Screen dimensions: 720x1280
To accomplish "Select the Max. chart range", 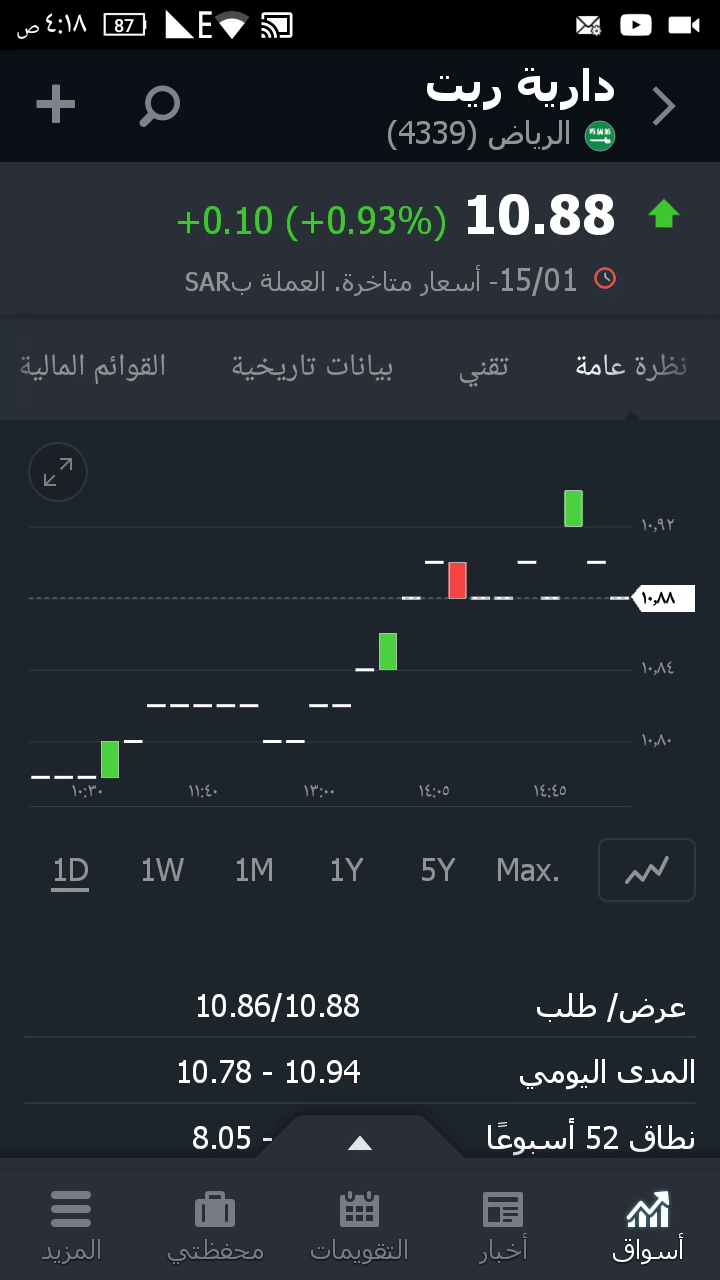I will (528, 871).
